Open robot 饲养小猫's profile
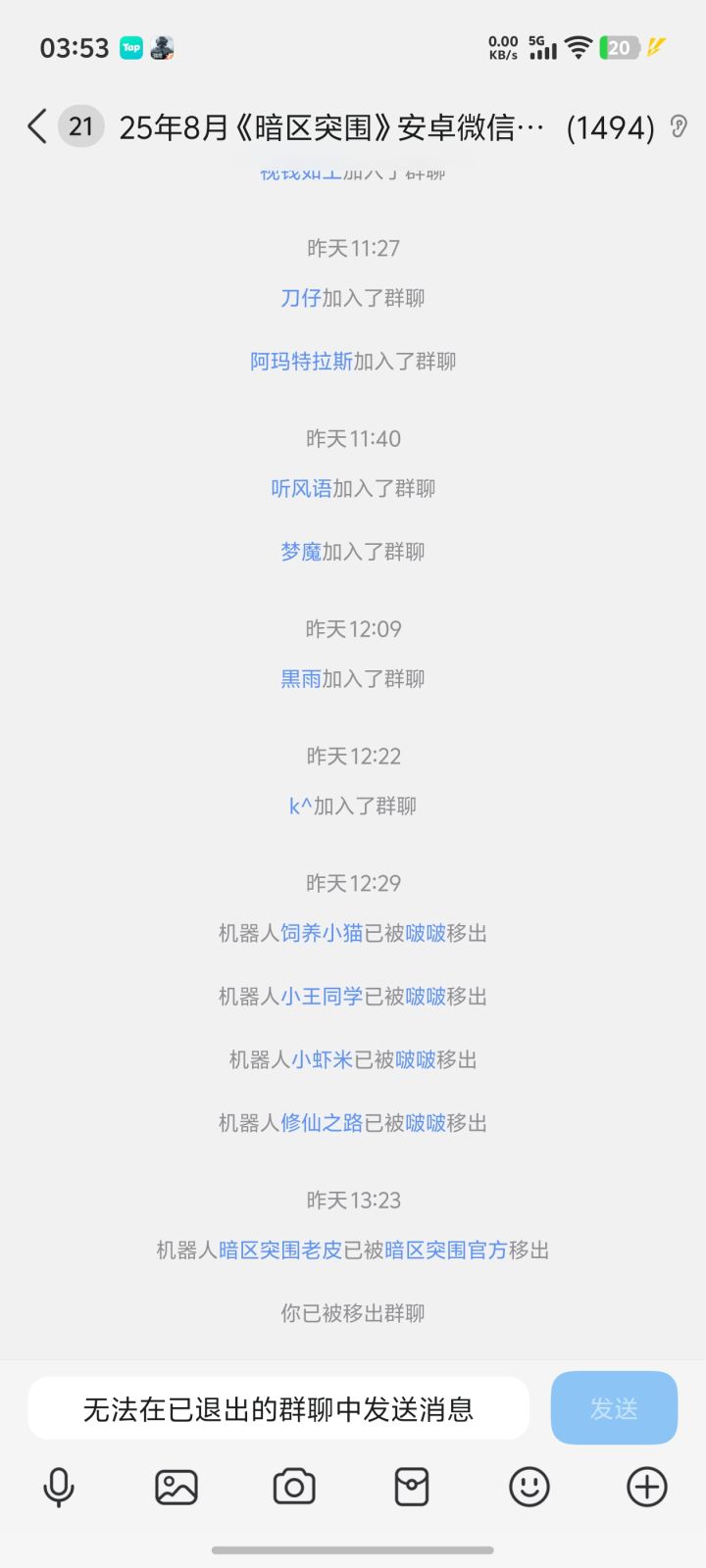This screenshot has width=706, height=1568. [x=322, y=933]
